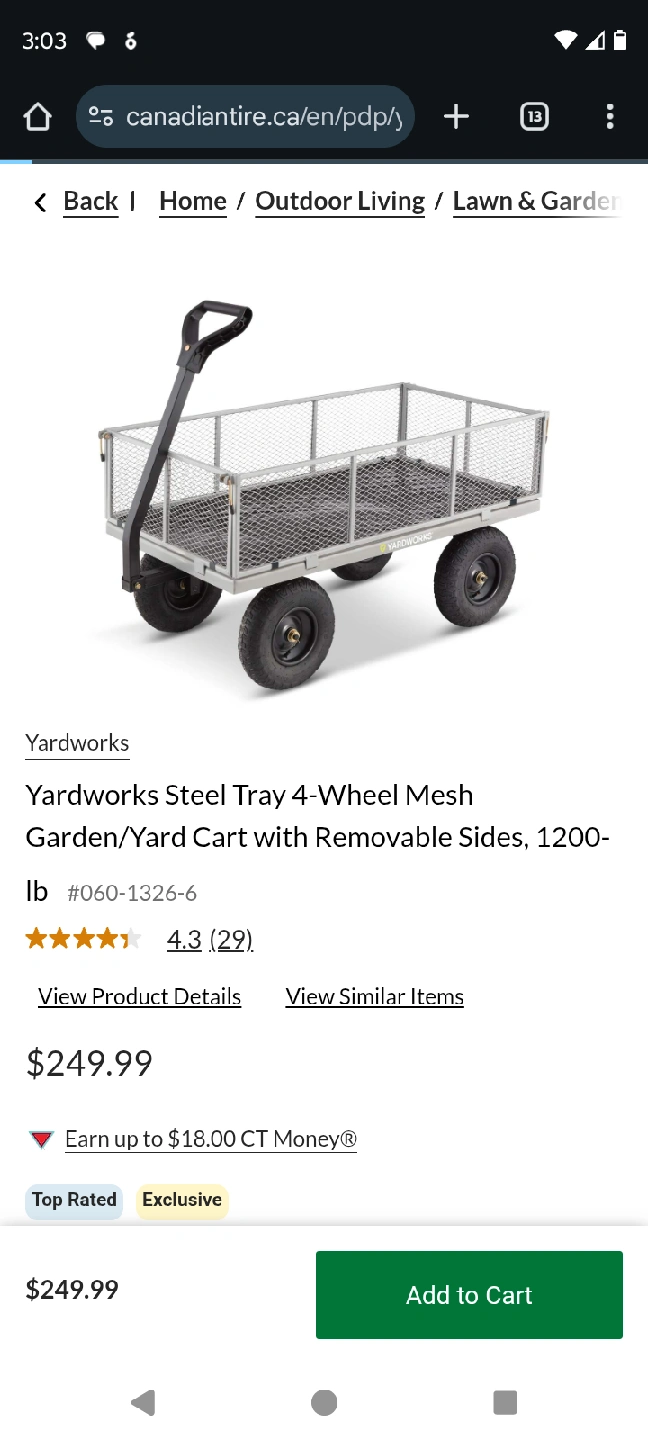
Task: Go to the browser home page
Action: click(38, 117)
